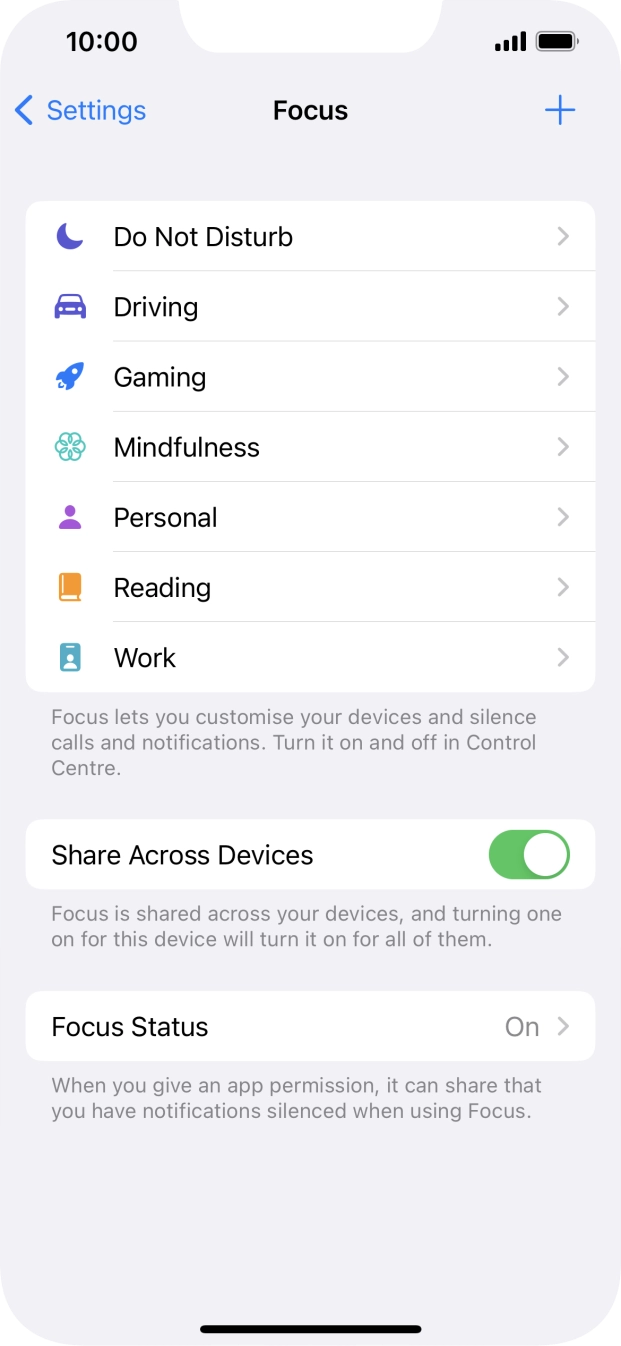Screen dimensions: 621x1346
Task: Open the Driving focus
Action: [x=310, y=307]
